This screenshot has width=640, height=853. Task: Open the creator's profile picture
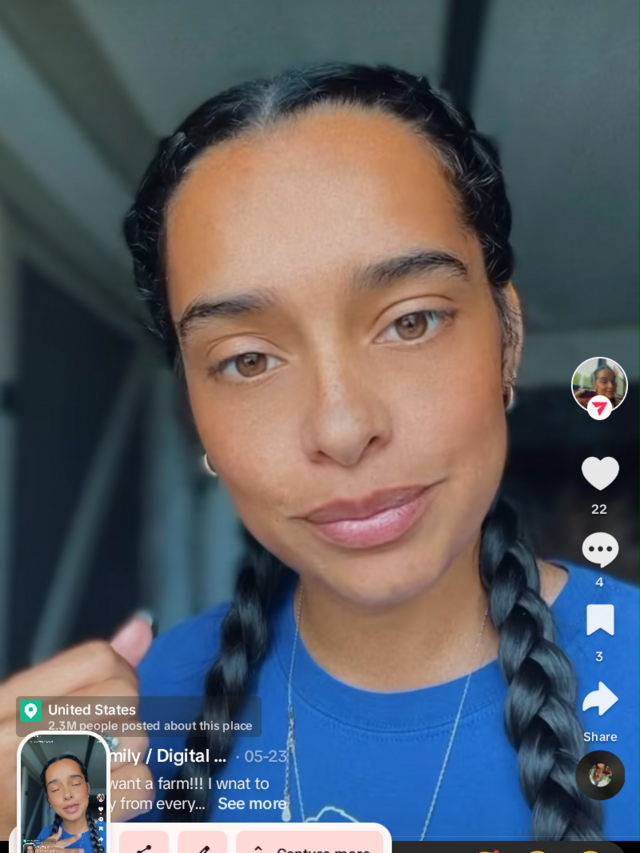coord(598,383)
